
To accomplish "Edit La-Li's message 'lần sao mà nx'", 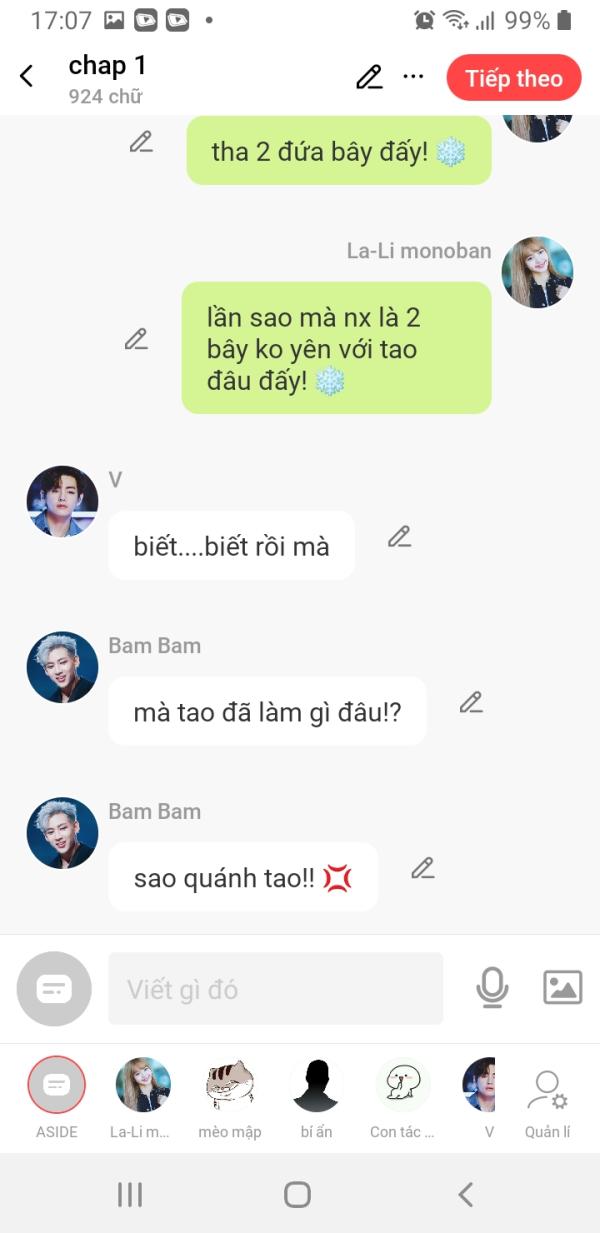I will tap(136, 339).
